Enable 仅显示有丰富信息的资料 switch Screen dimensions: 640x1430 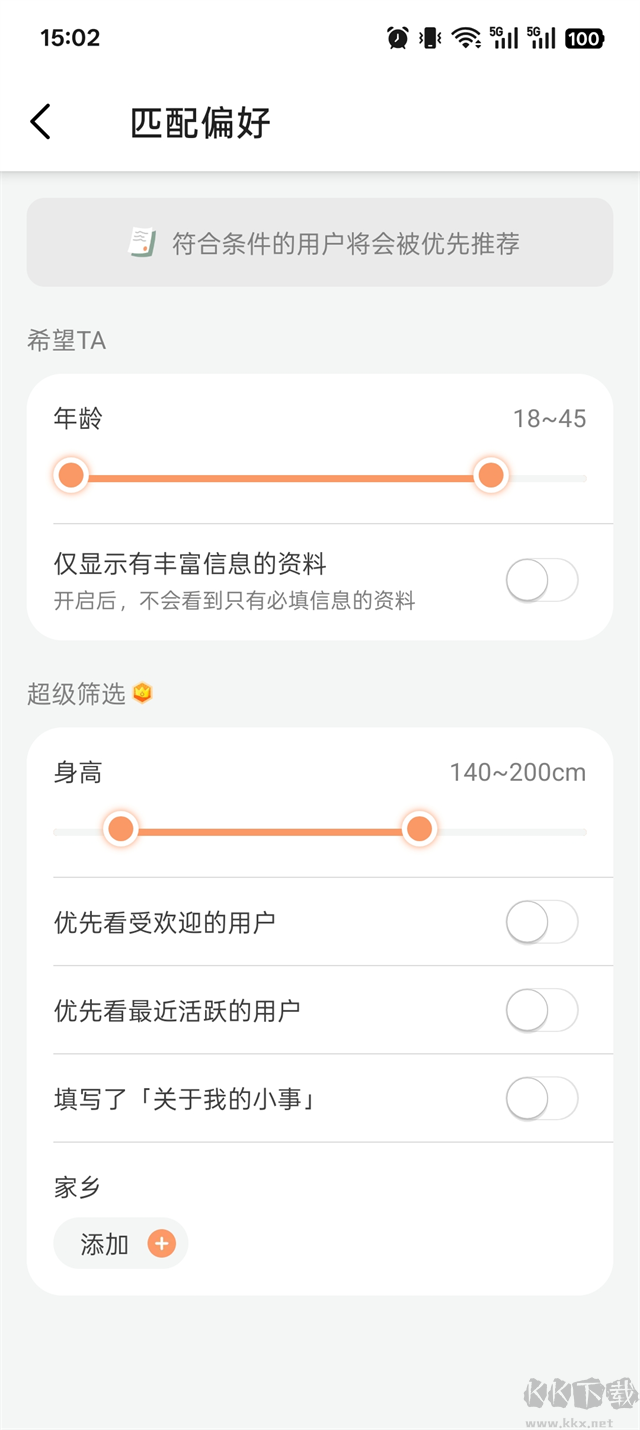541,581
